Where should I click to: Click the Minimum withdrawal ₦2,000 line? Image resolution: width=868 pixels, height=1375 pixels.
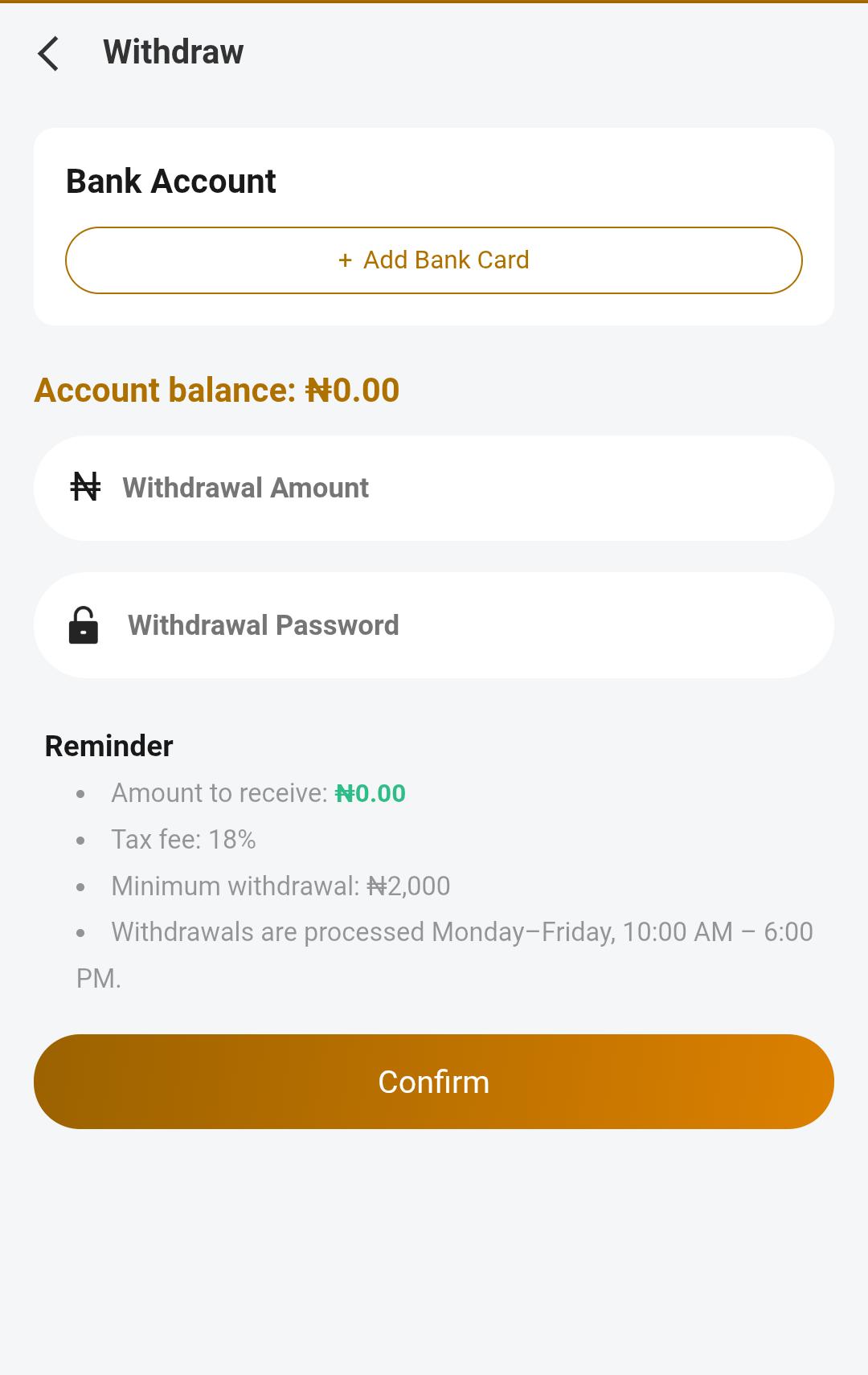pos(280,886)
